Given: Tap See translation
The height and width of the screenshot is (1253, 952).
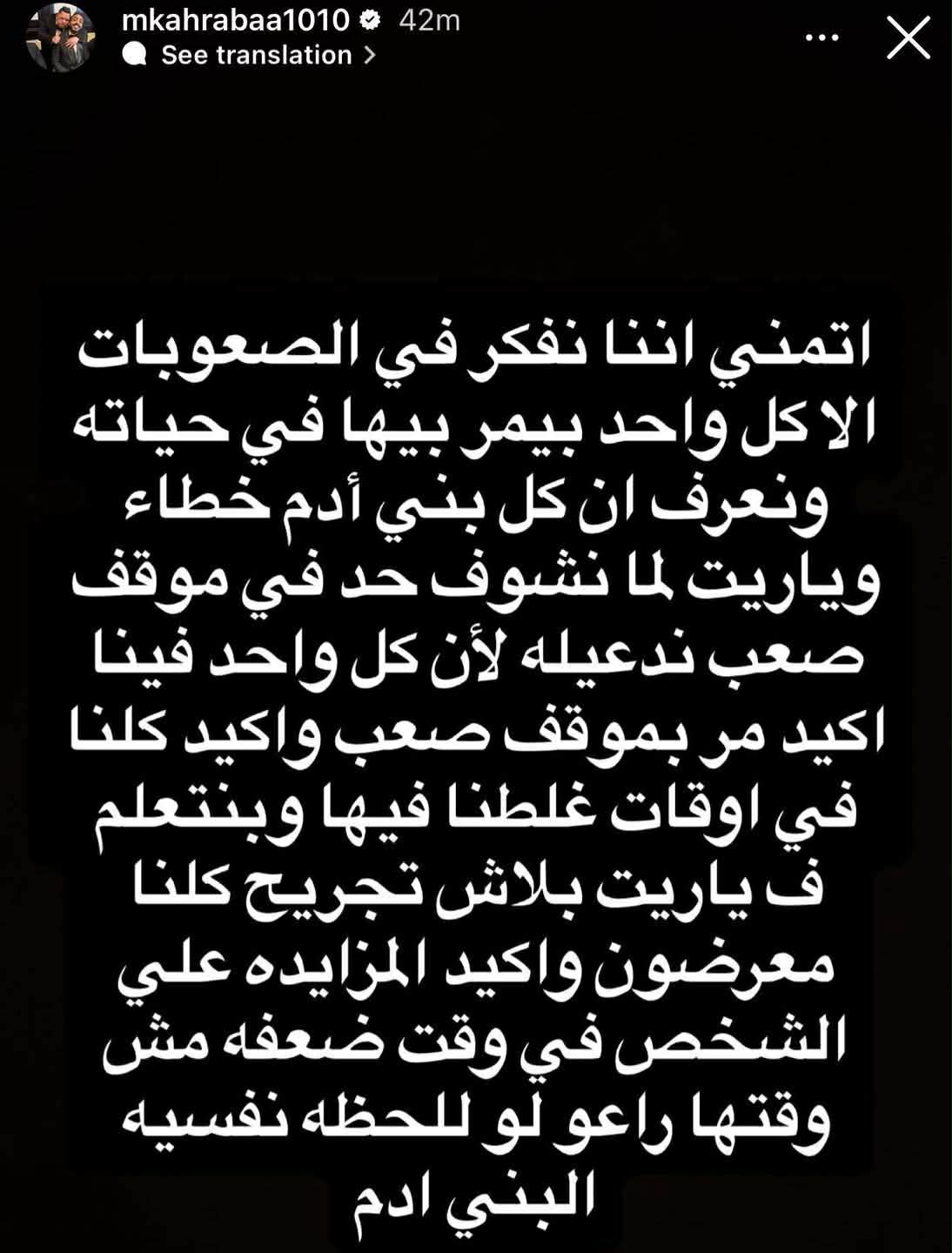Looking at the screenshot, I should (x=256, y=55).
